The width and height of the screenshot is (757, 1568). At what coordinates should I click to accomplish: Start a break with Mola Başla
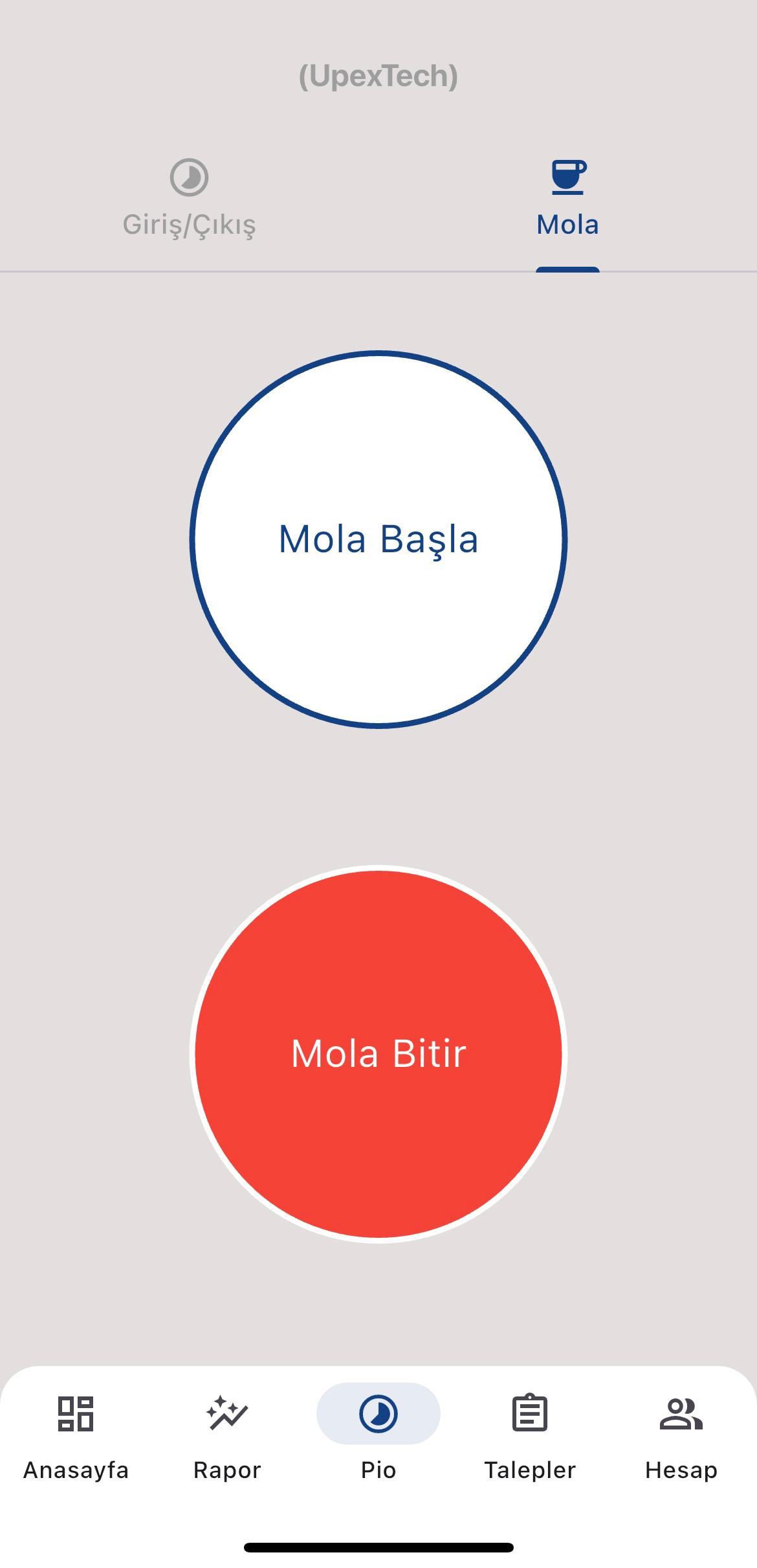tap(378, 539)
